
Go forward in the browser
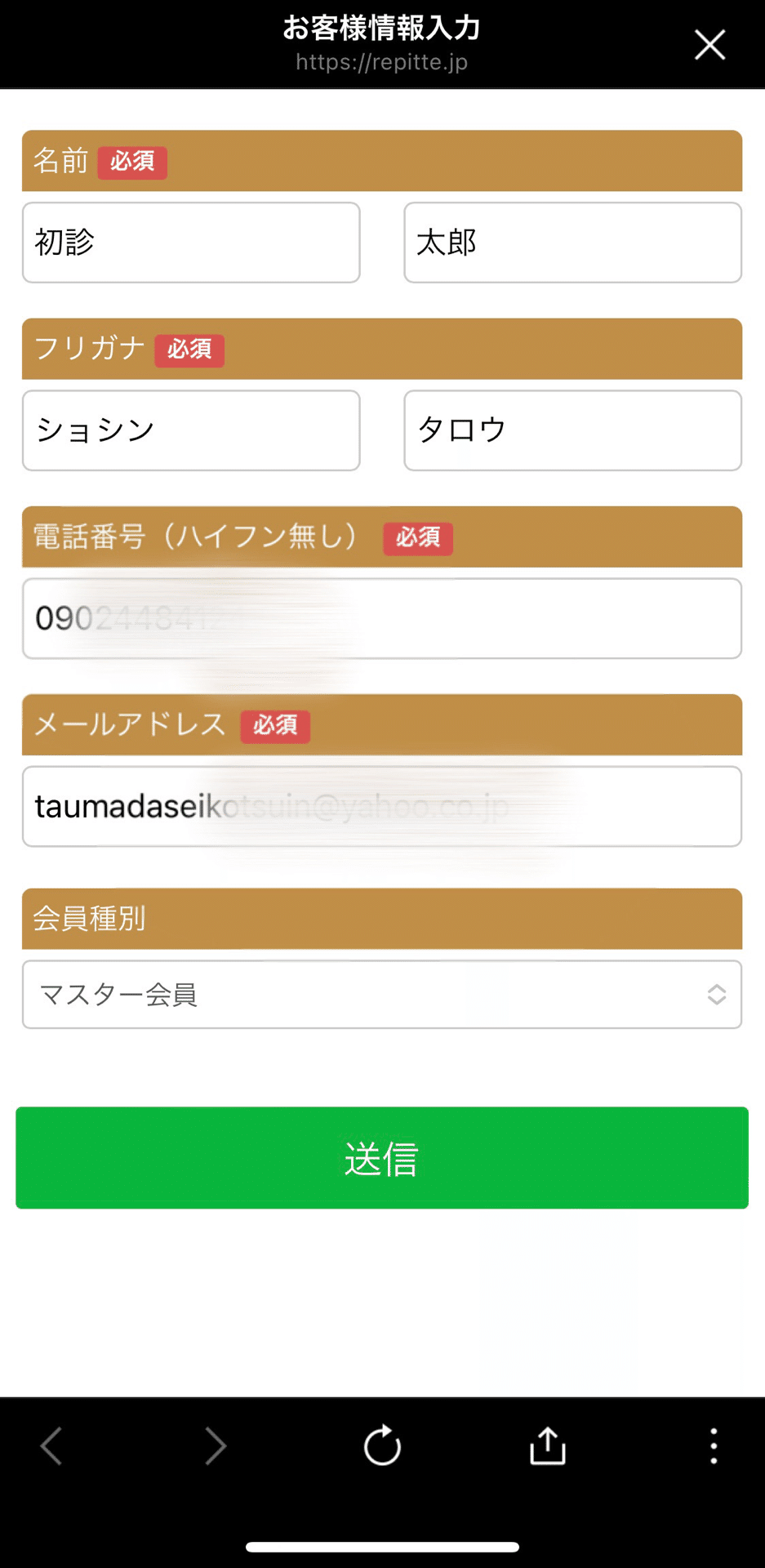pos(216,1446)
